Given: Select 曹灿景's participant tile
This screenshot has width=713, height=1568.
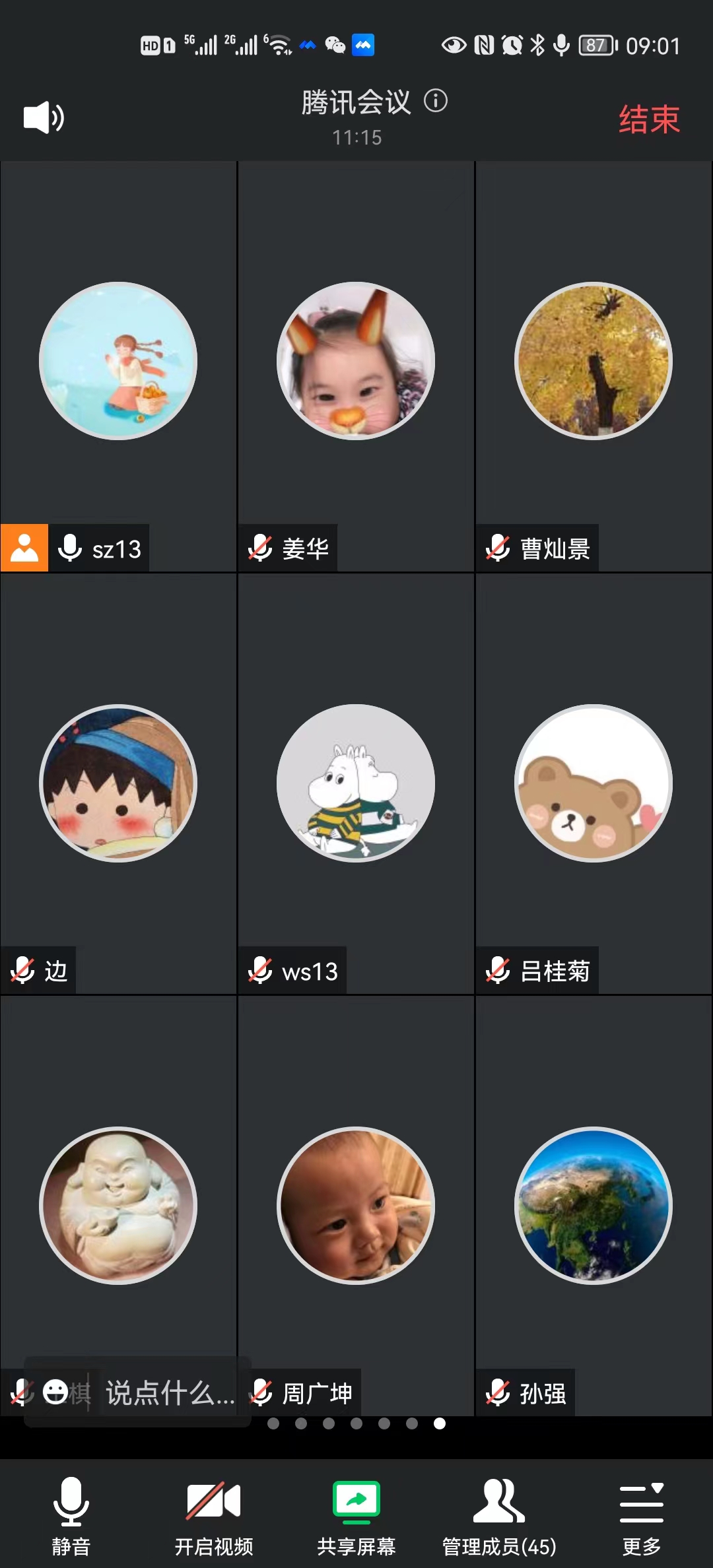Looking at the screenshot, I should [x=594, y=362].
